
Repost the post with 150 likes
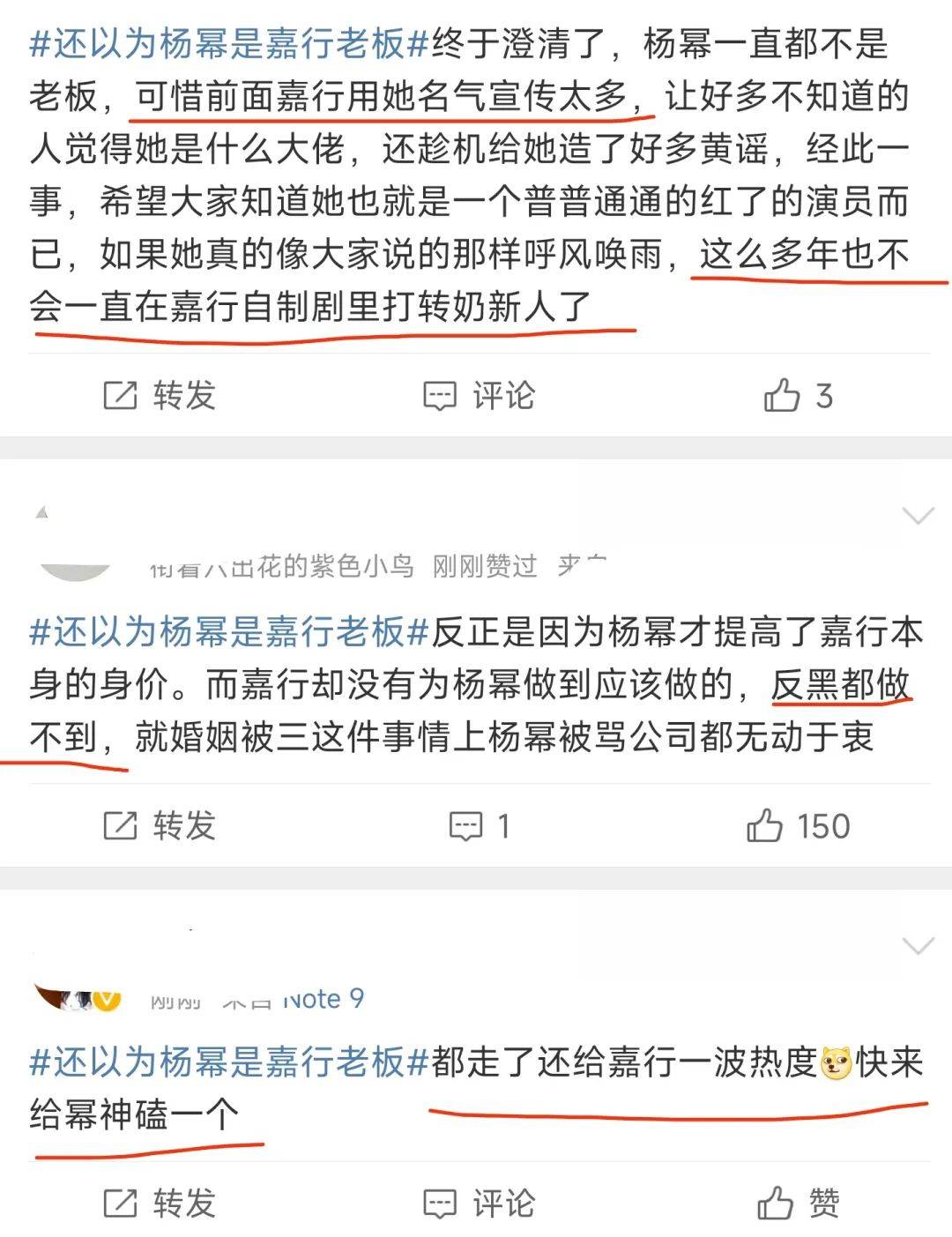pyautogui.click(x=160, y=825)
